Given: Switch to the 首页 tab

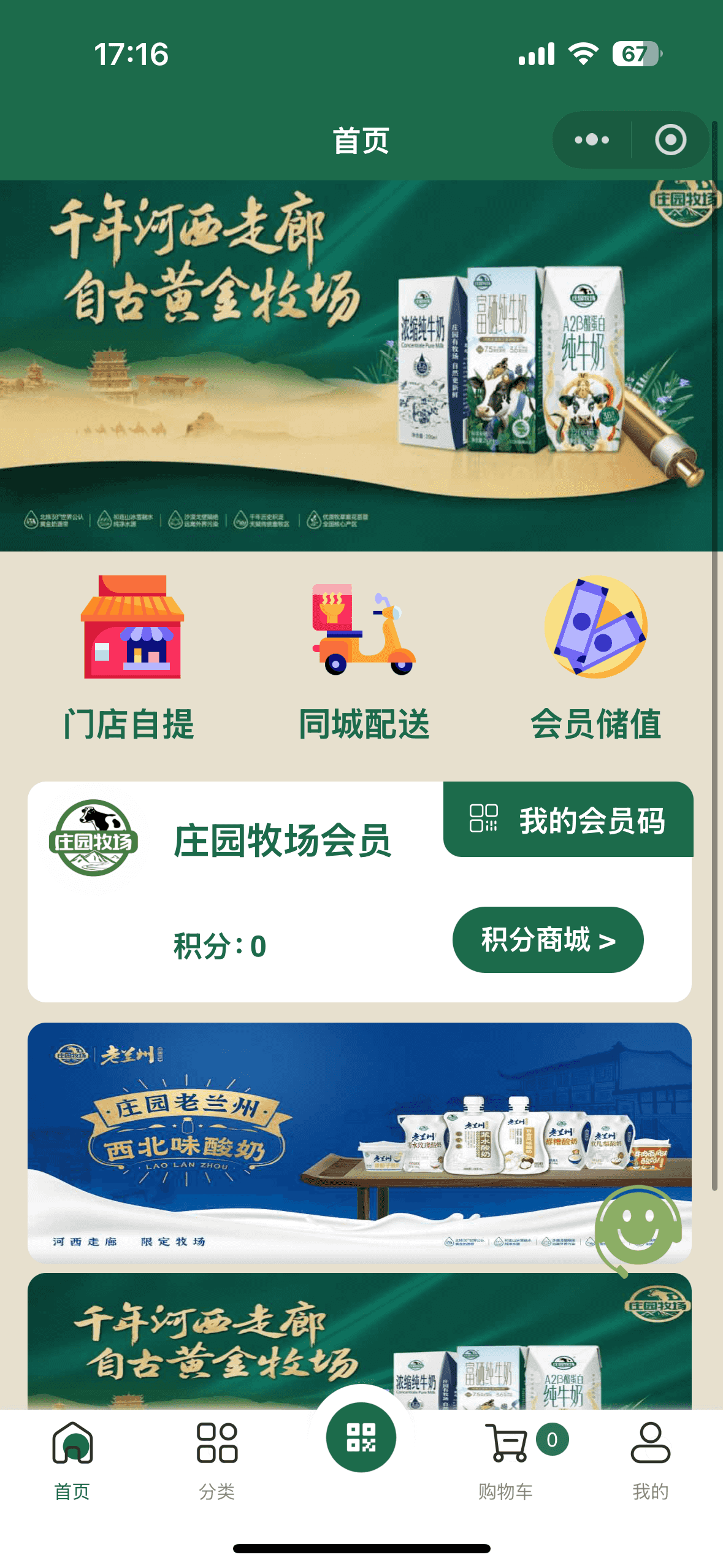Looking at the screenshot, I should (72, 1460).
